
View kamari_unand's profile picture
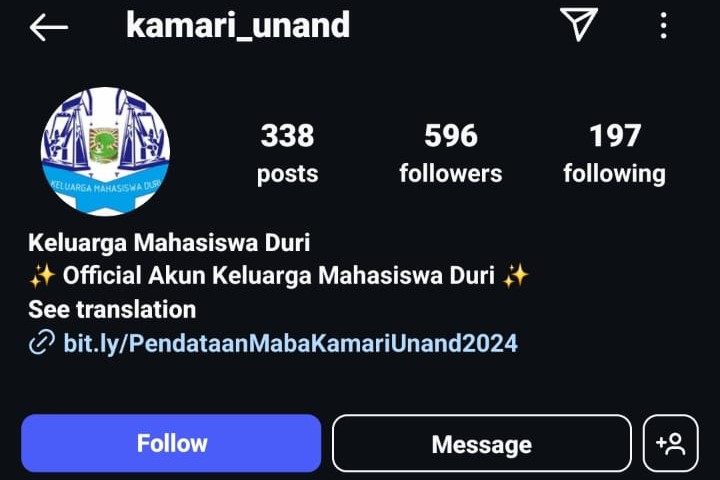(105, 151)
